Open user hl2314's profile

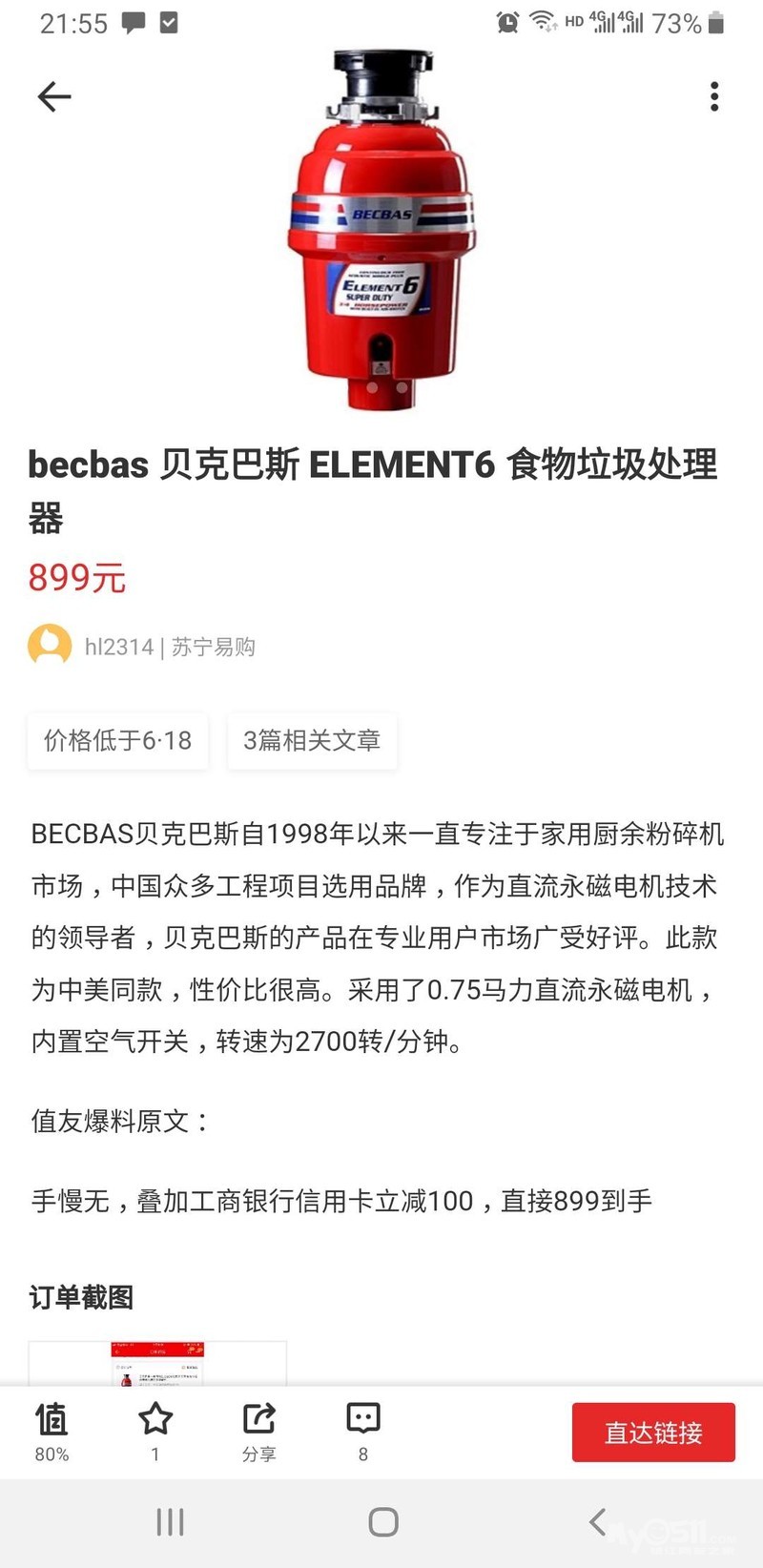tap(50, 646)
